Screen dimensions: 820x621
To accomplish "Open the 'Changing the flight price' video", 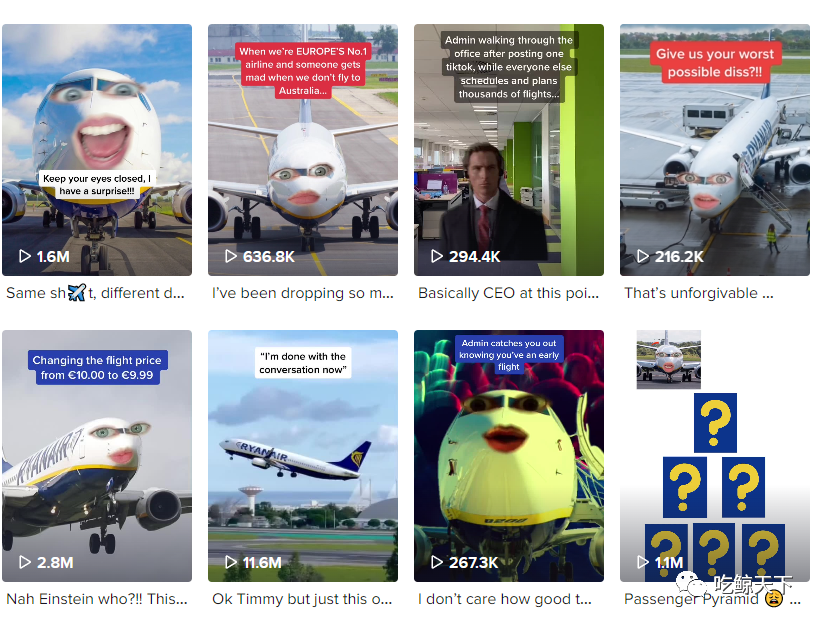I will 97,456.
